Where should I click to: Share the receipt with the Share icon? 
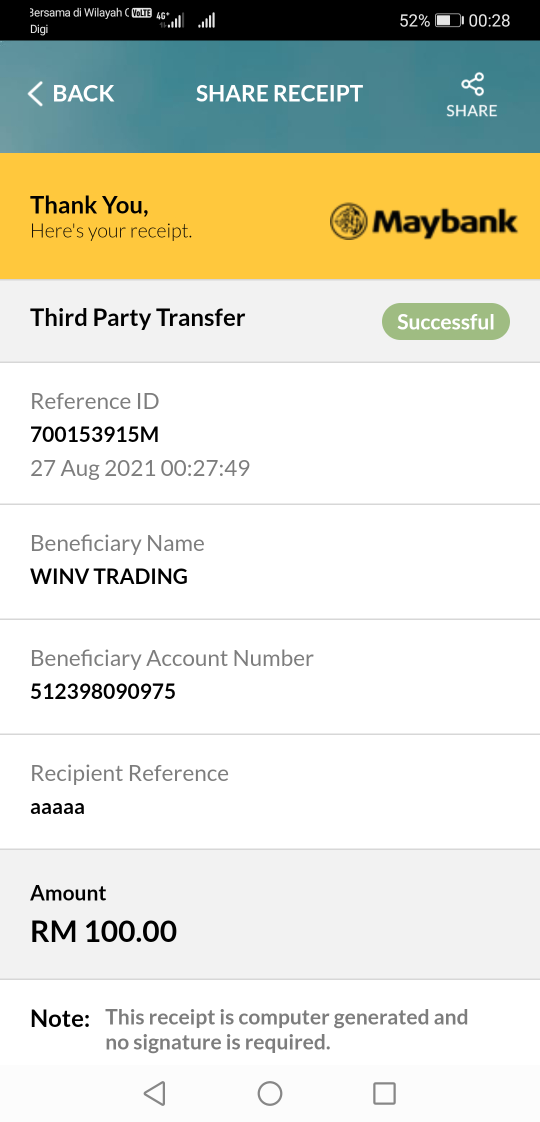[471, 94]
